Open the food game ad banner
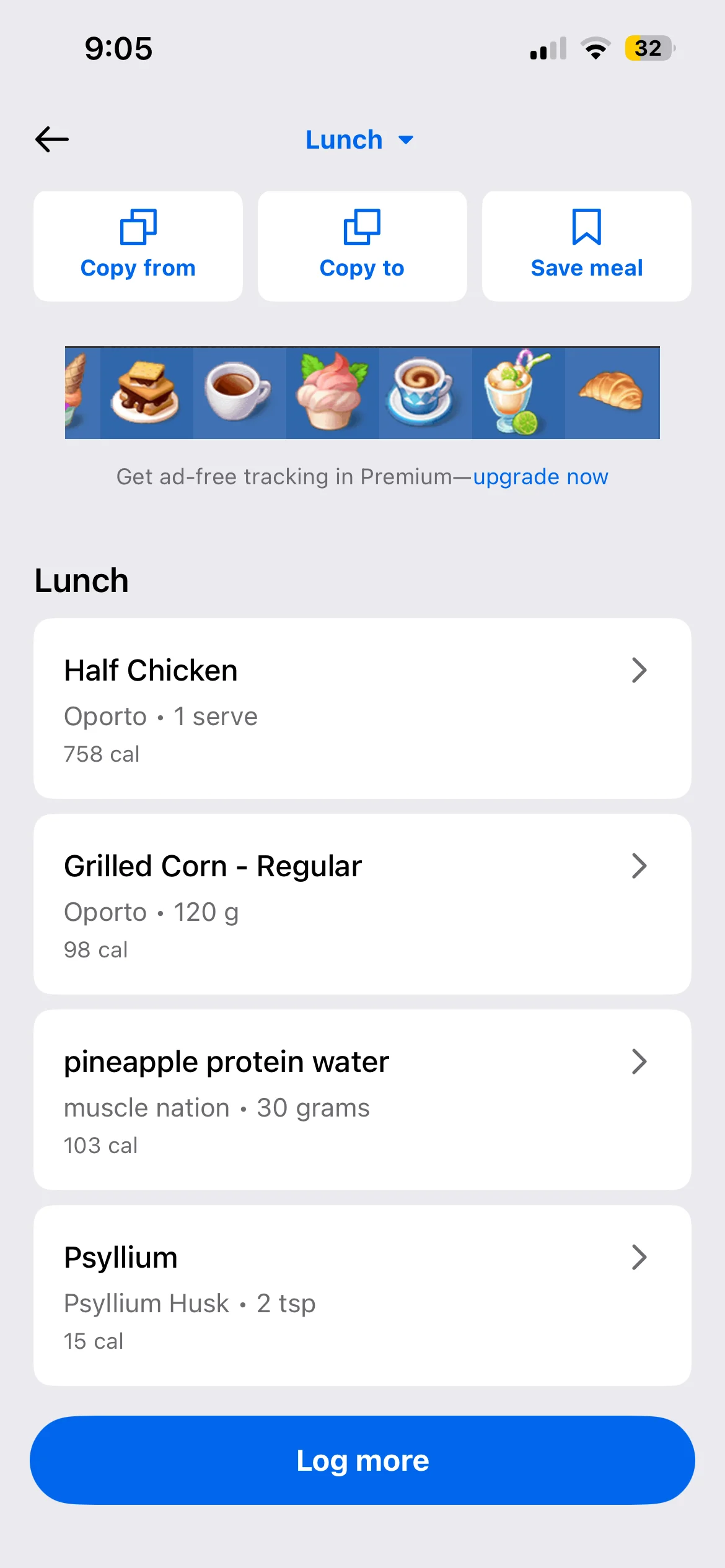 (362, 393)
